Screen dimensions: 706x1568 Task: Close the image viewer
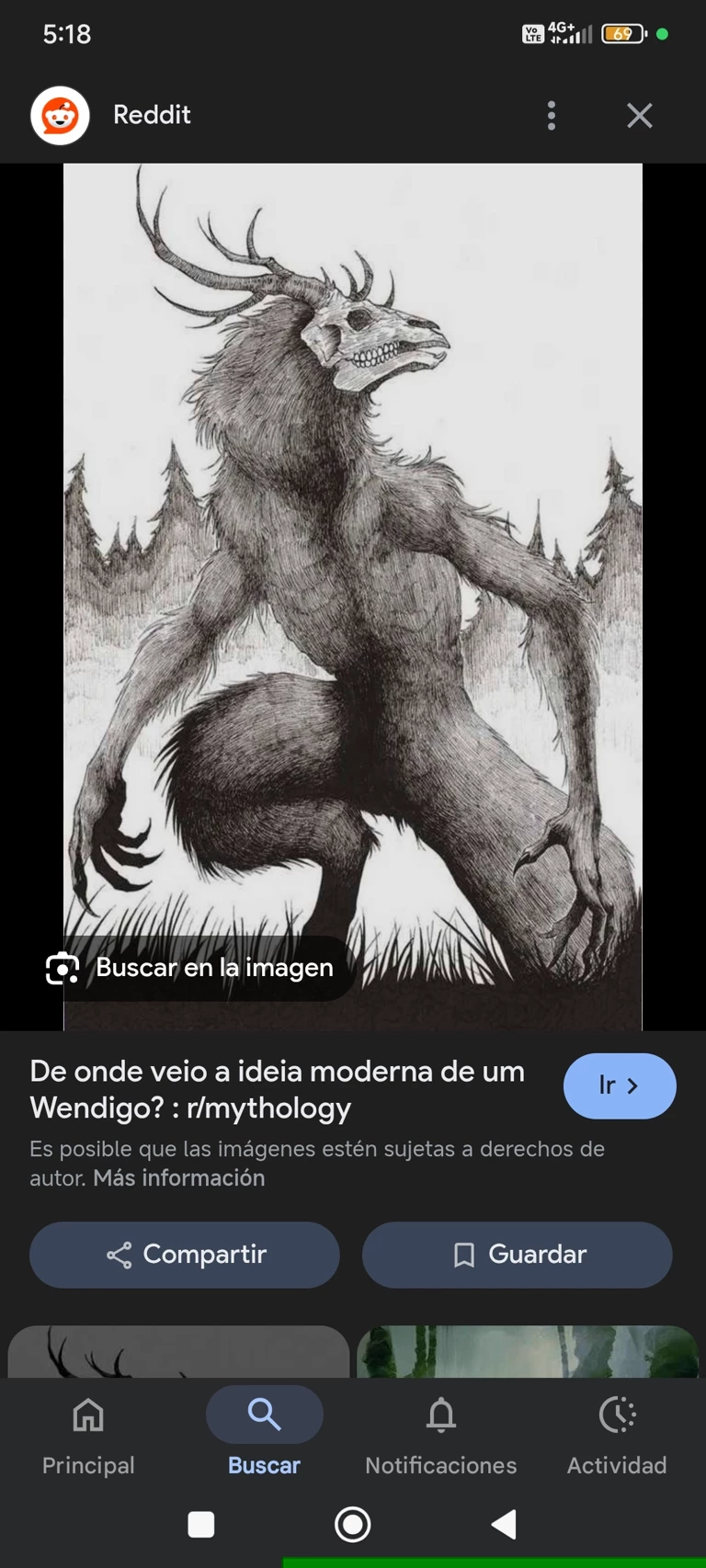click(640, 116)
